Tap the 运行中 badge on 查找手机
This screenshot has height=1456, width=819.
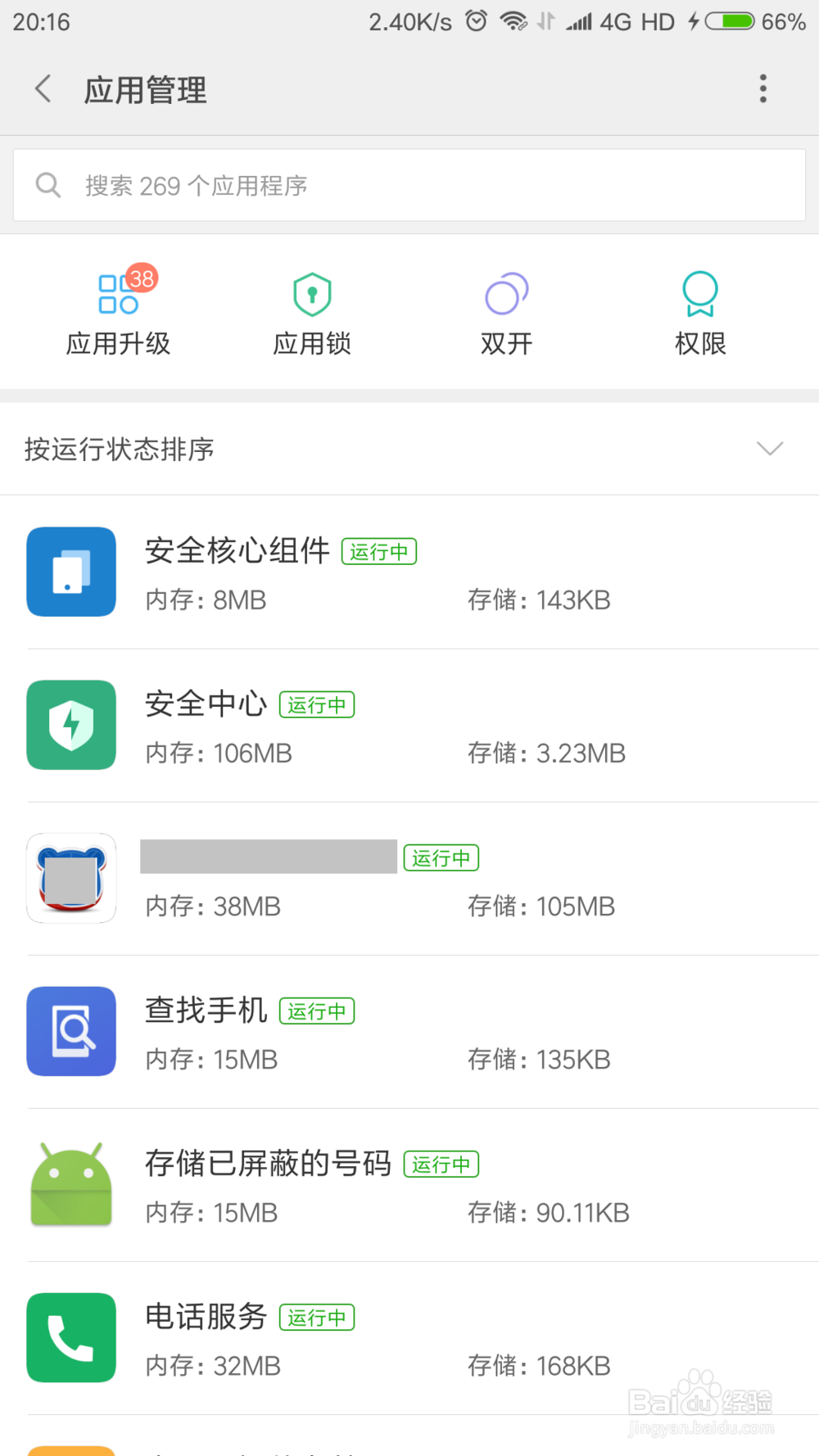tap(317, 1011)
